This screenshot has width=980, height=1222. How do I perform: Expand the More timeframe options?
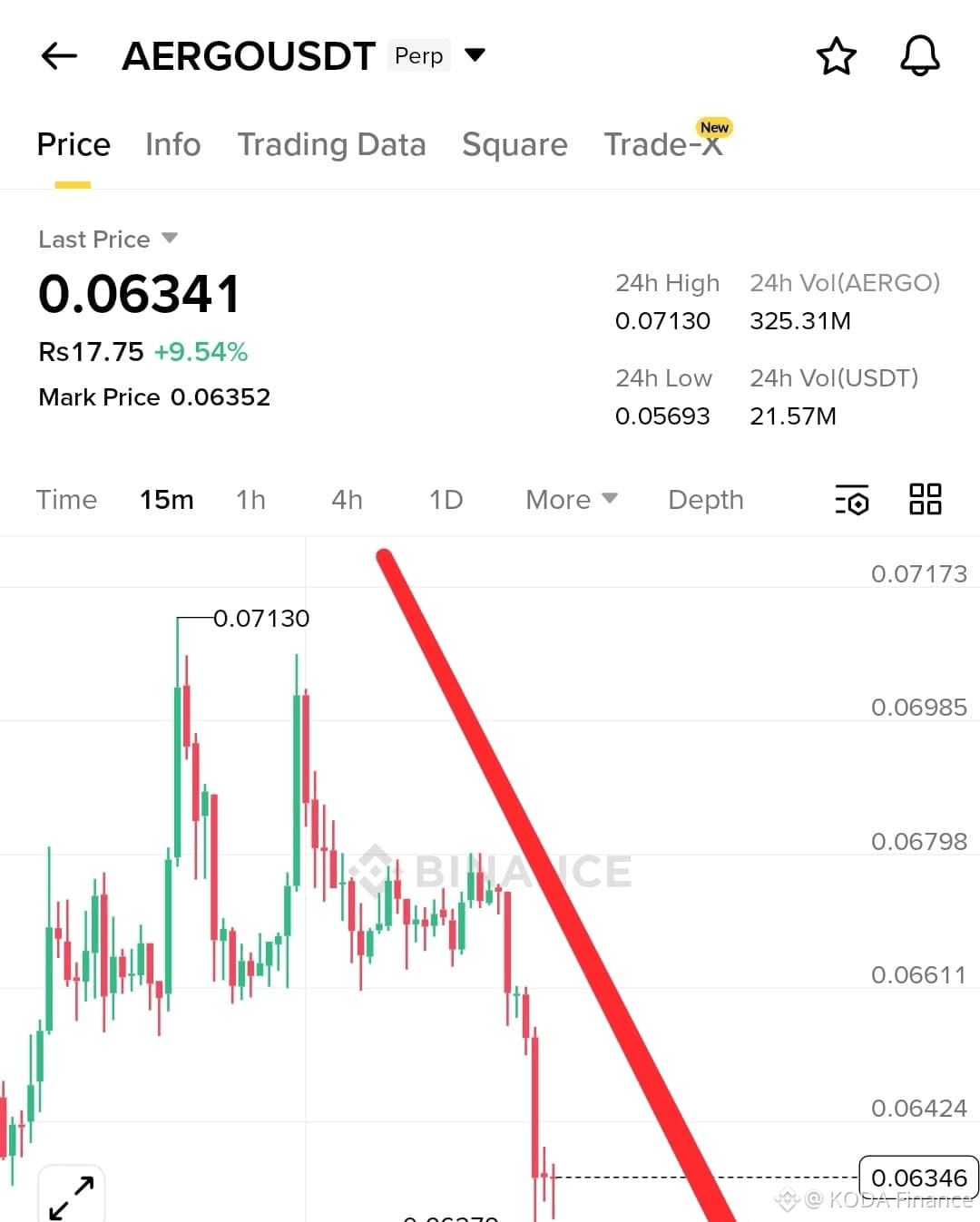tap(571, 500)
